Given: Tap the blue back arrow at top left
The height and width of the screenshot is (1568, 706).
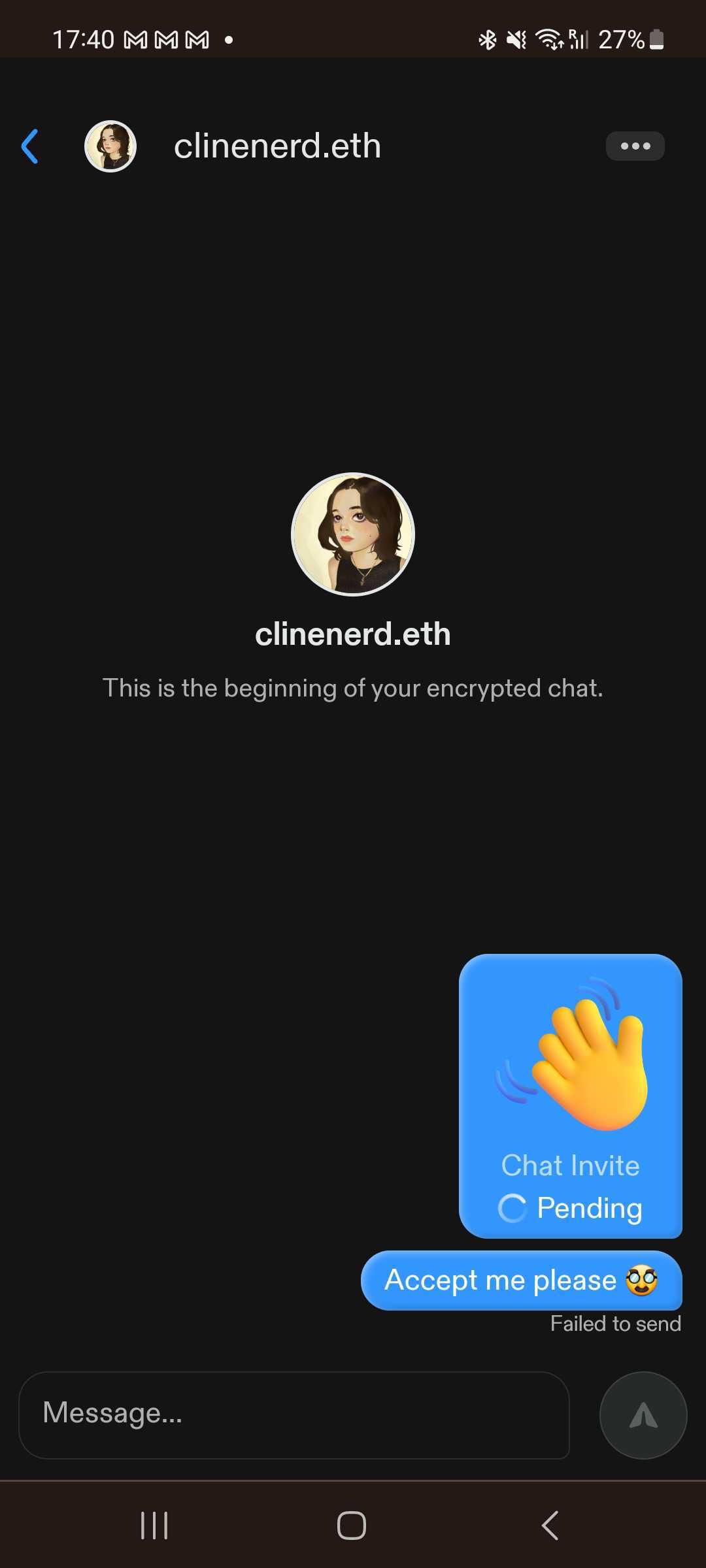Looking at the screenshot, I should click(29, 146).
